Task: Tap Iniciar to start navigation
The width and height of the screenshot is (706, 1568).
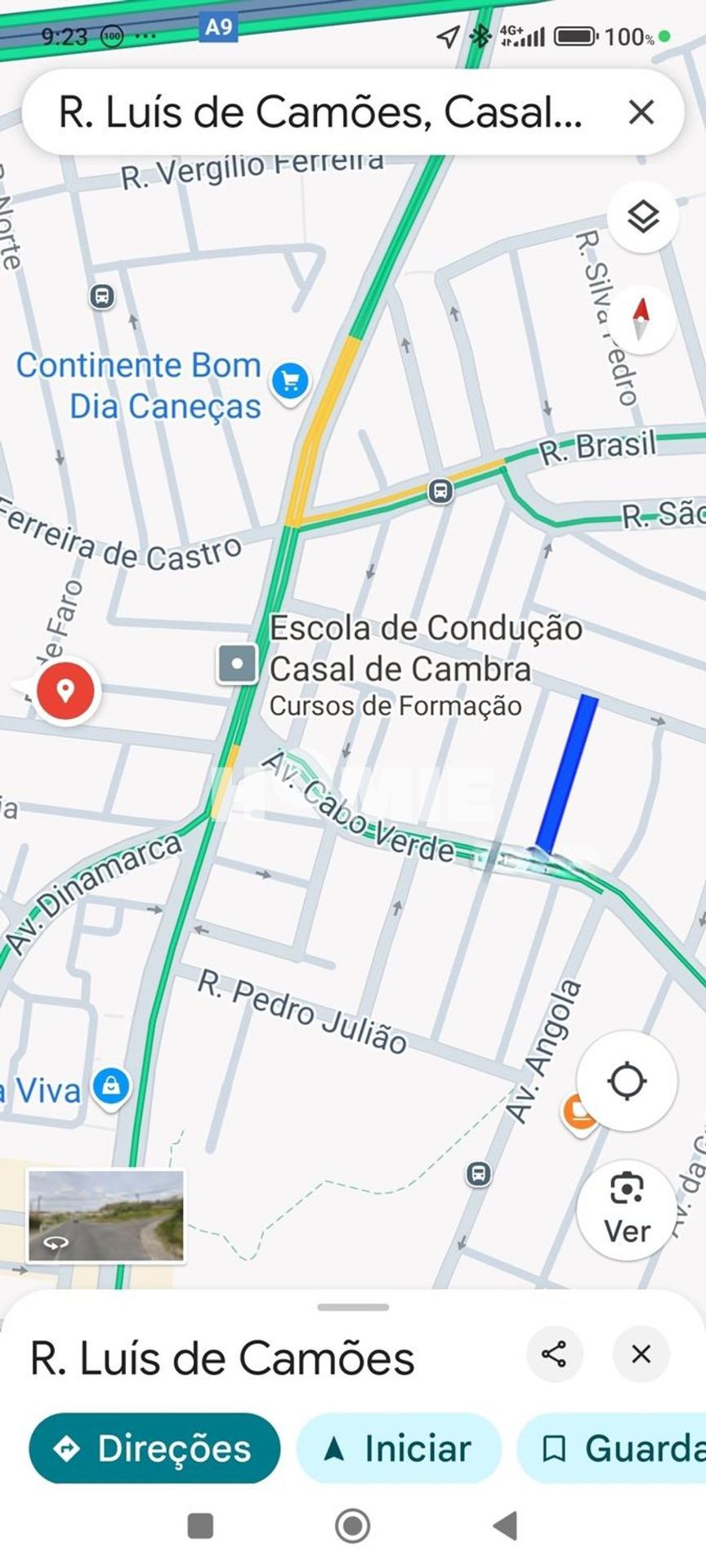Action: tap(398, 1448)
